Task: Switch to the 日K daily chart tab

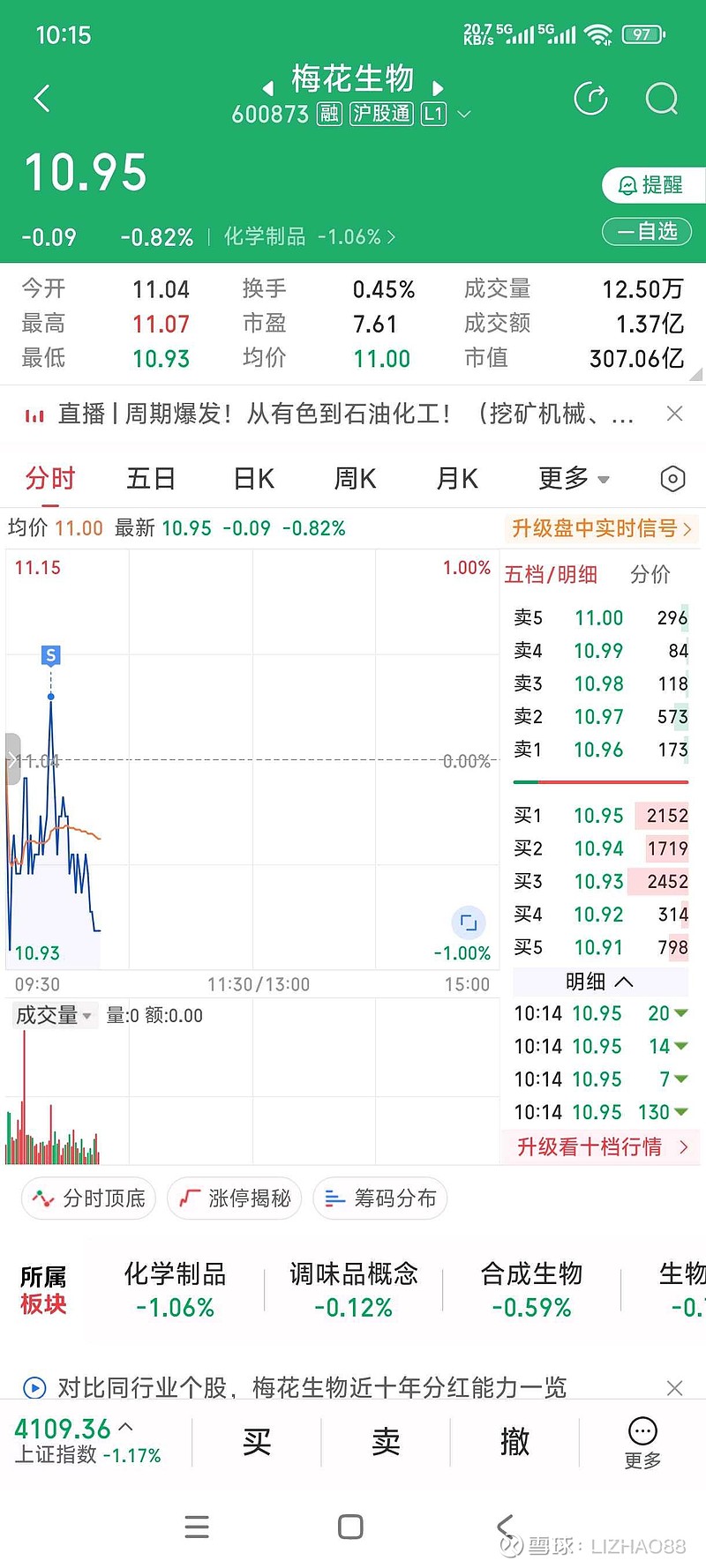Action: pyautogui.click(x=252, y=477)
